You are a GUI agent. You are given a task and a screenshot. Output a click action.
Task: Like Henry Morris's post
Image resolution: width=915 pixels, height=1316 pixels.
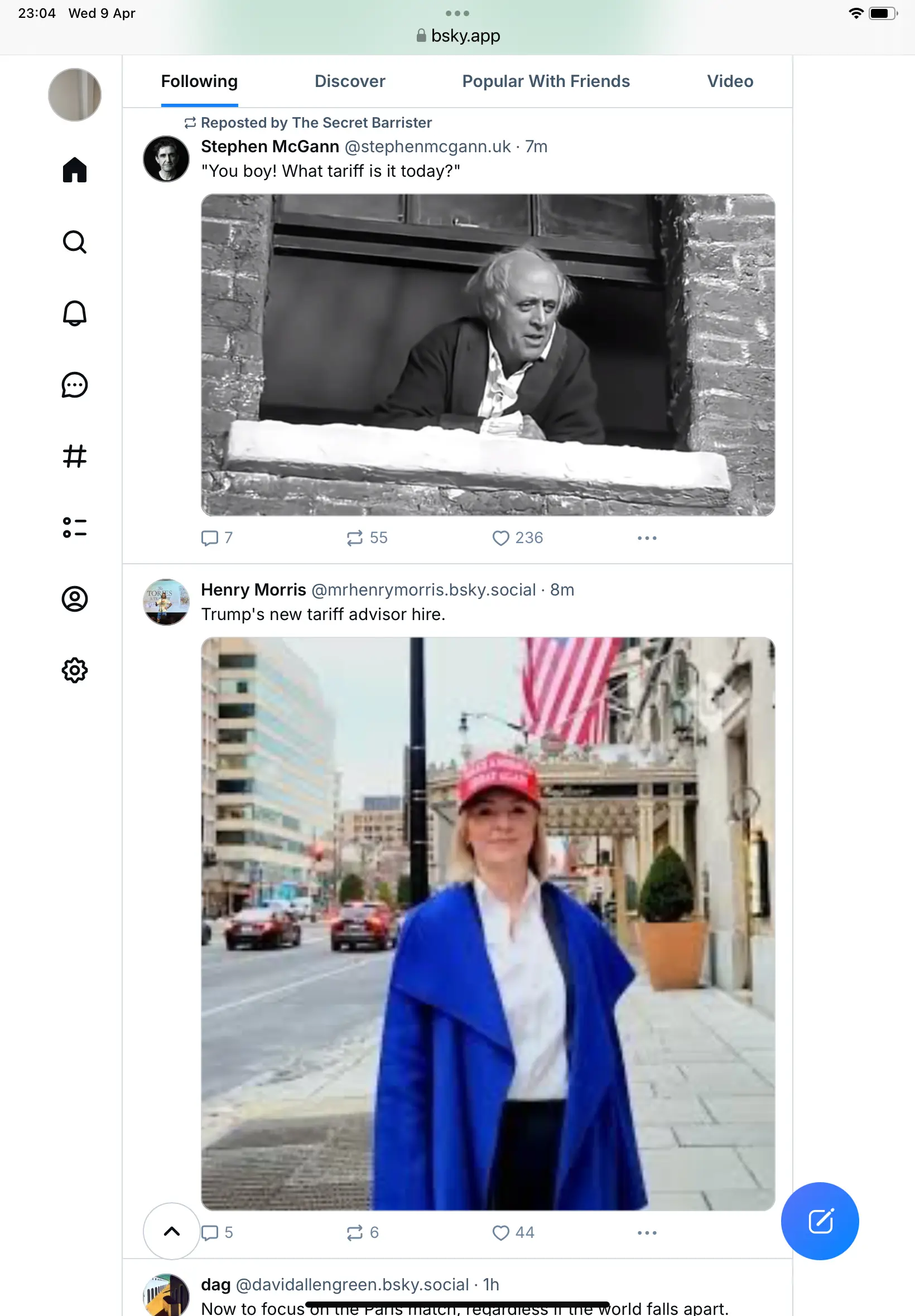(x=500, y=1232)
